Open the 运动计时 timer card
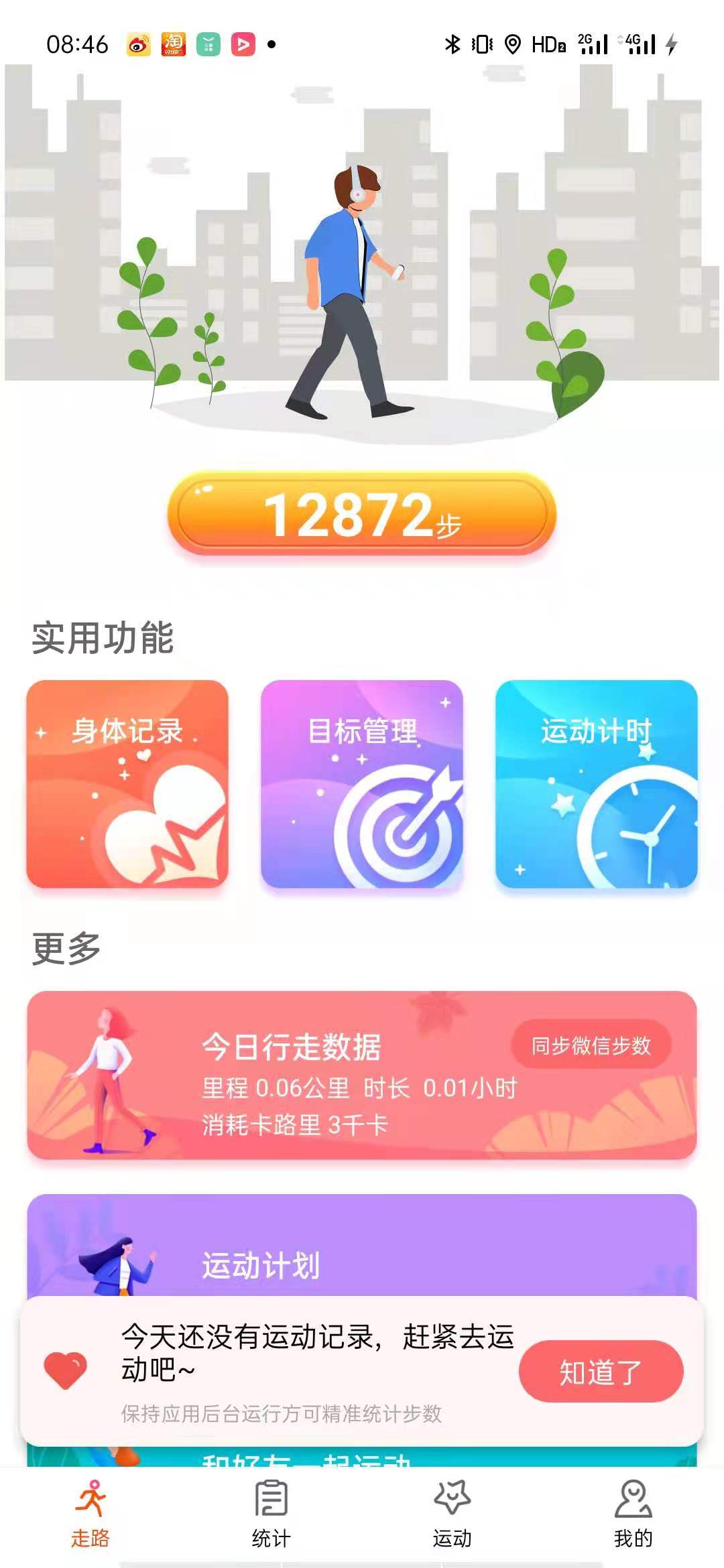 [596, 784]
